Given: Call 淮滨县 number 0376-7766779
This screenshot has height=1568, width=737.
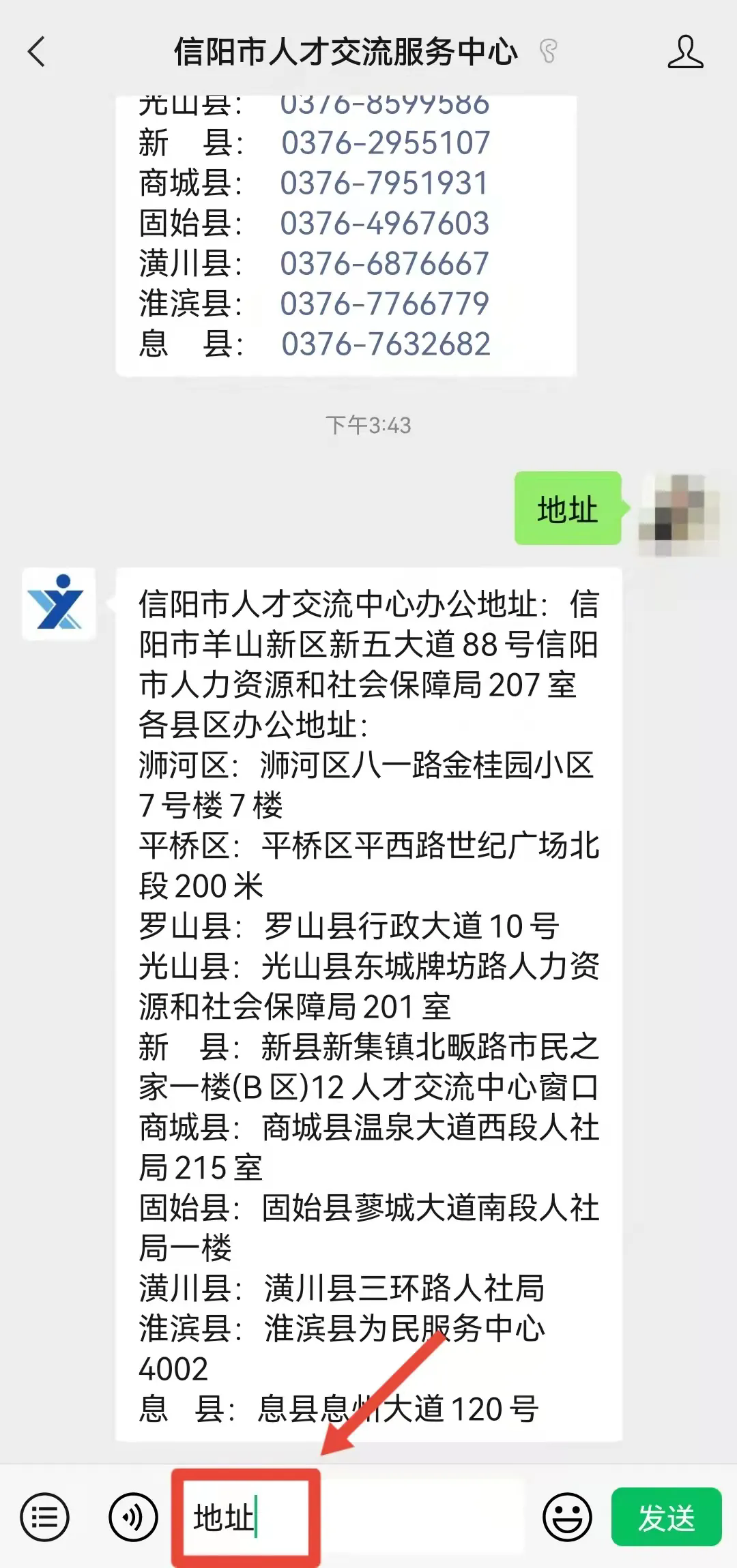Looking at the screenshot, I should [x=384, y=304].
